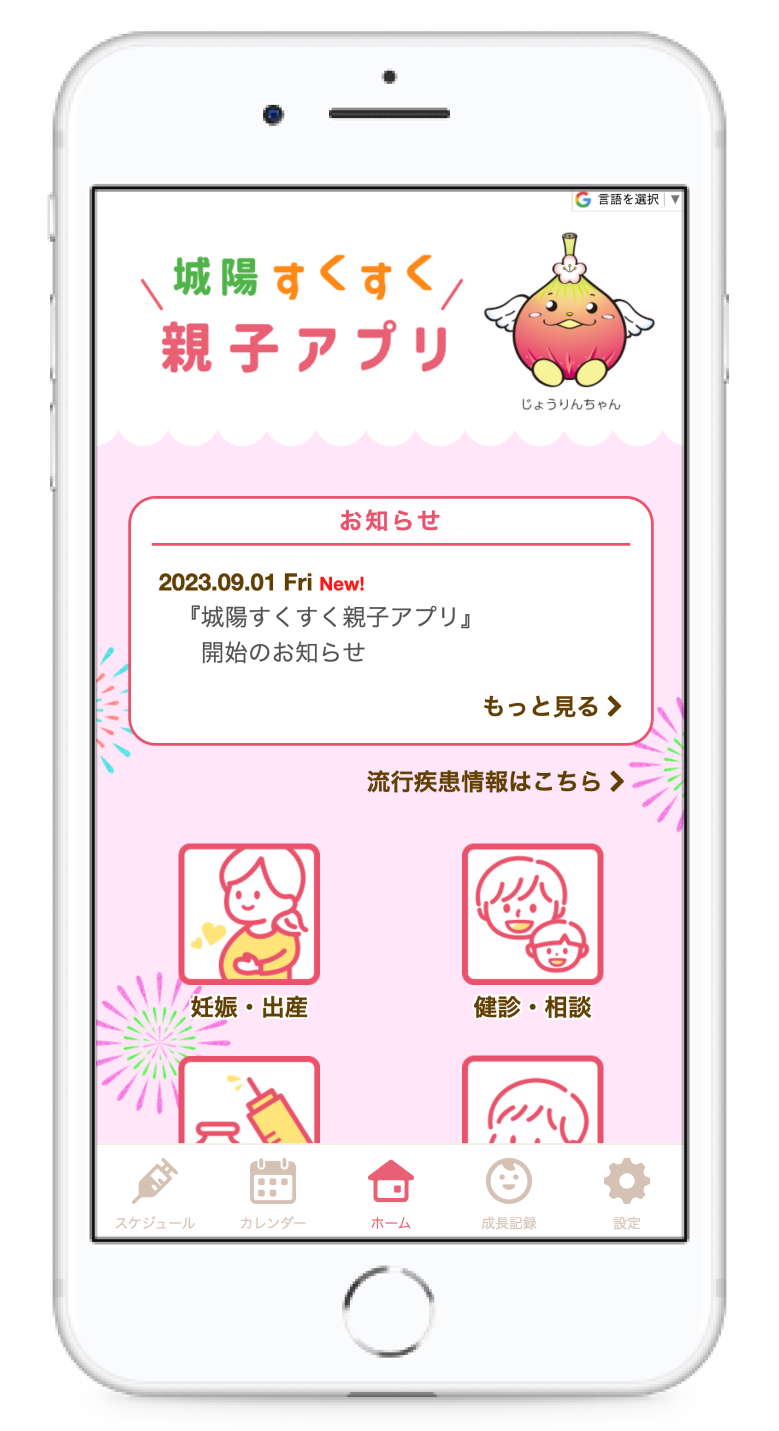The image size is (779, 1431).
Task: Switch to the カレンダー tab
Action: pyautogui.click(x=272, y=1194)
